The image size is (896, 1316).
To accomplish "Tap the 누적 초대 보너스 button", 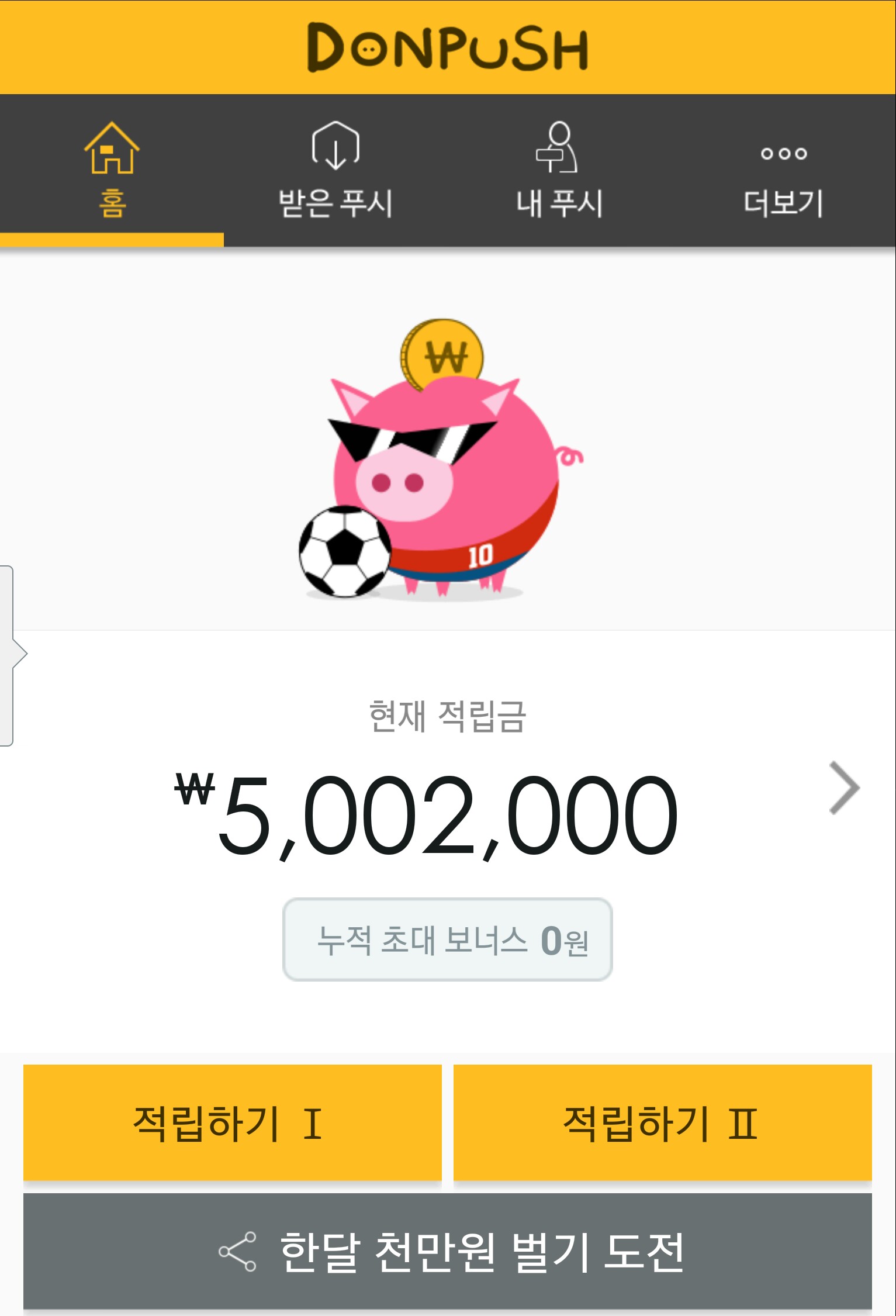I will [x=448, y=939].
